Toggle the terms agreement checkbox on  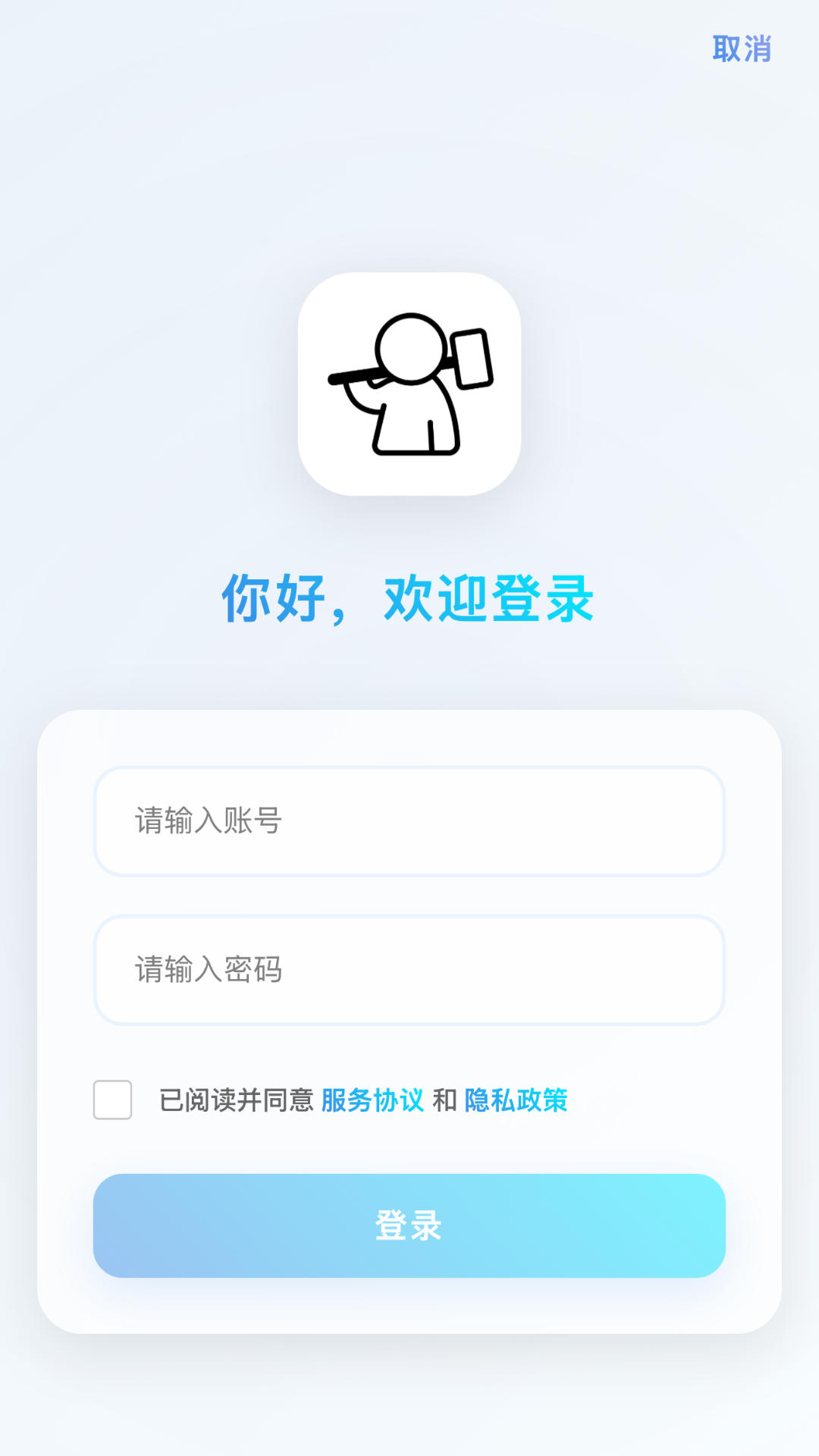[112, 1101]
